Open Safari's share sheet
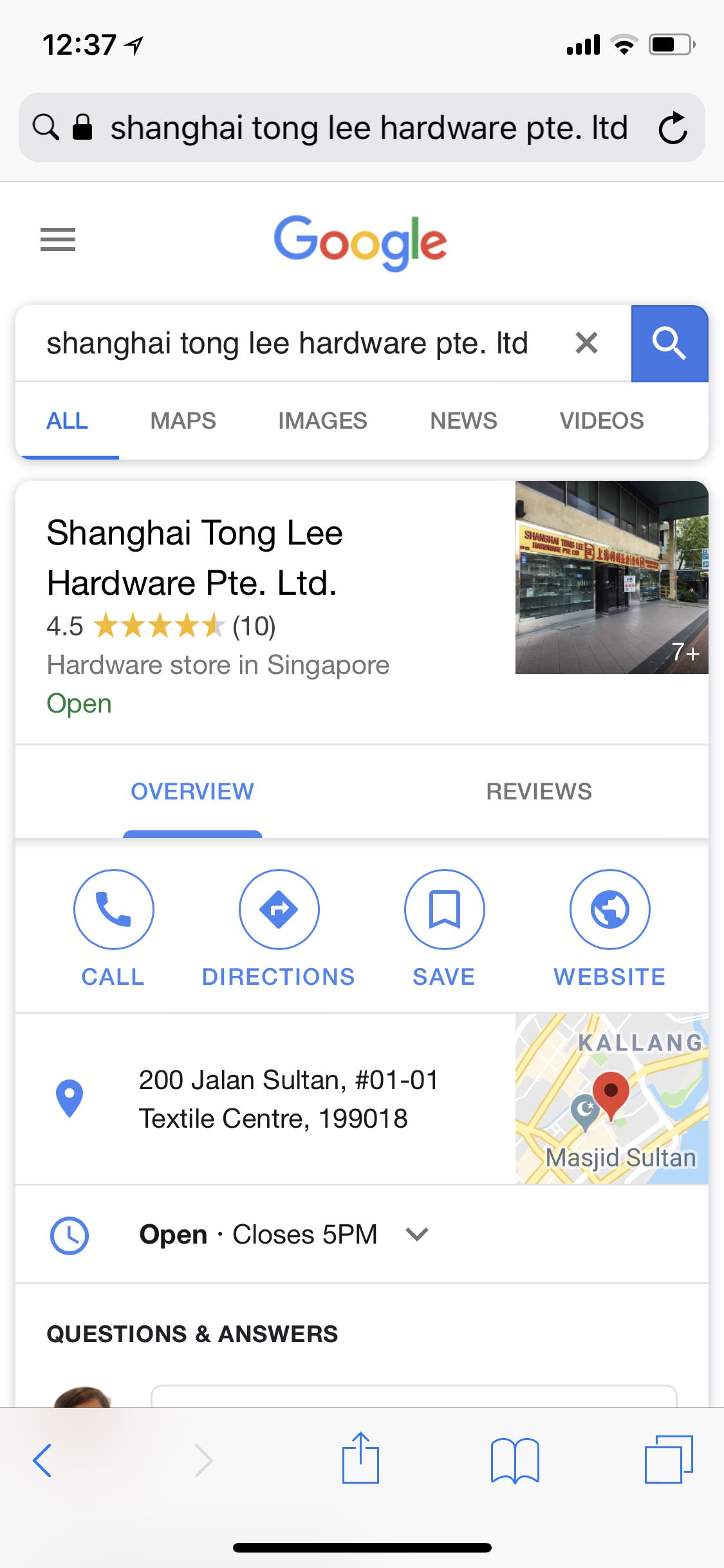724x1568 pixels. click(360, 1459)
